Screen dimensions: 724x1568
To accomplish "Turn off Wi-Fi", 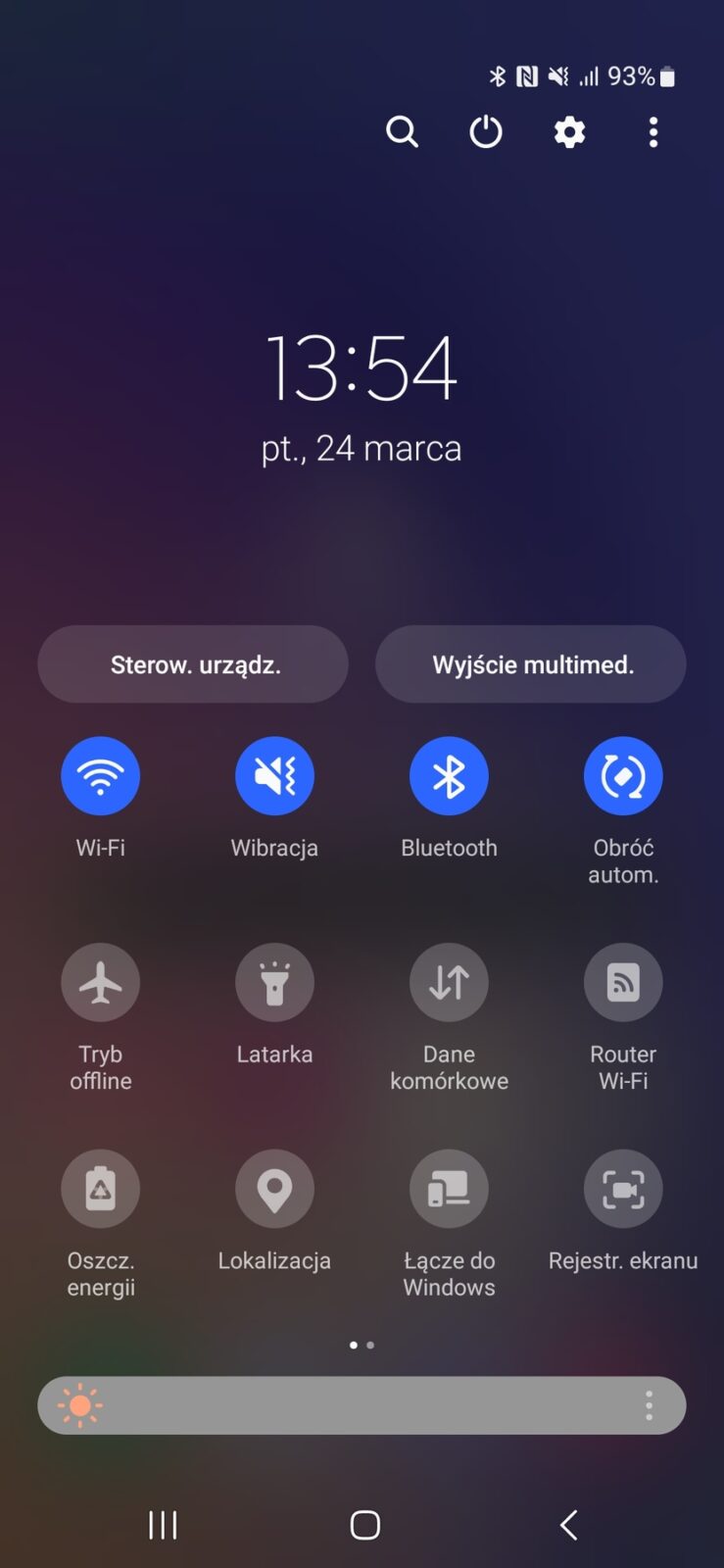I will pyautogui.click(x=101, y=776).
